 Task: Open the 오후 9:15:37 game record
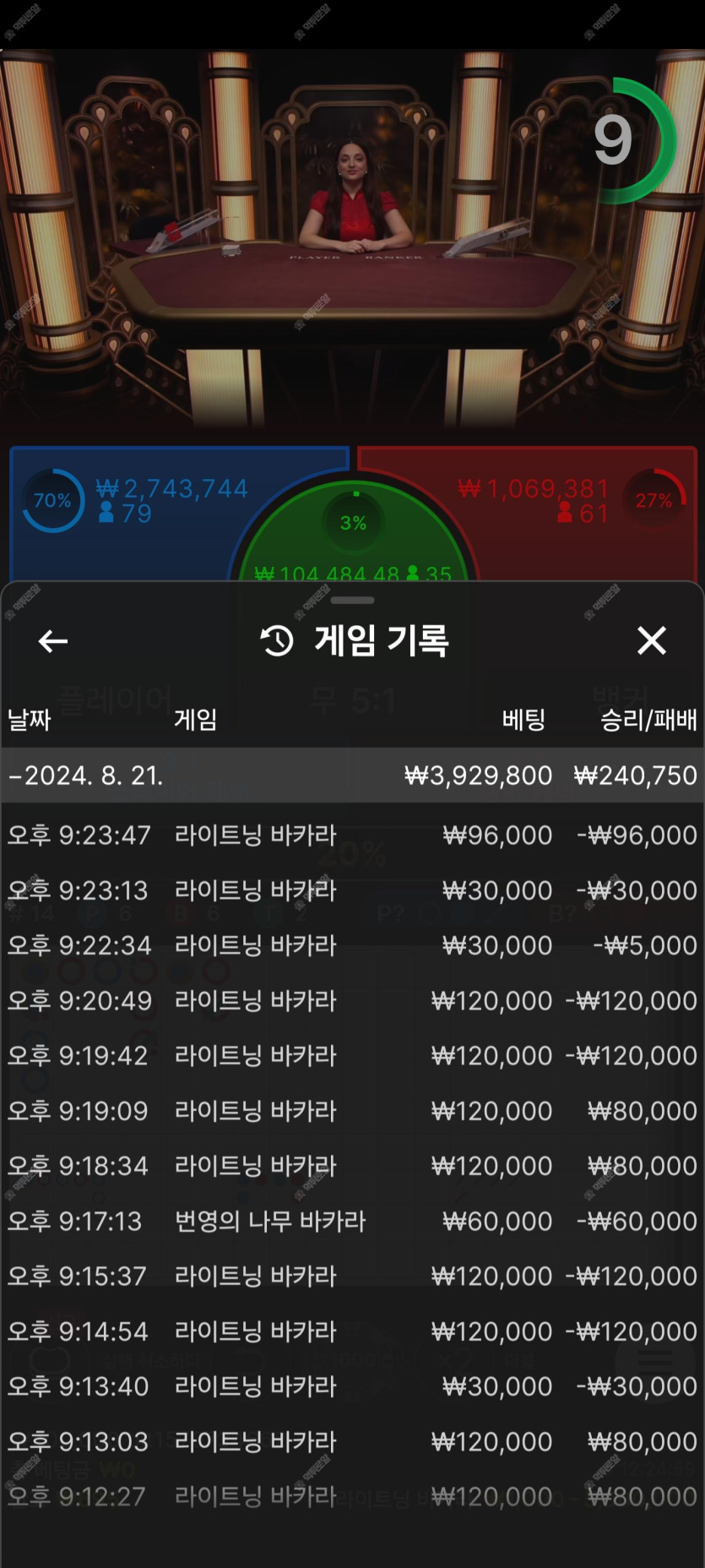point(352,1276)
